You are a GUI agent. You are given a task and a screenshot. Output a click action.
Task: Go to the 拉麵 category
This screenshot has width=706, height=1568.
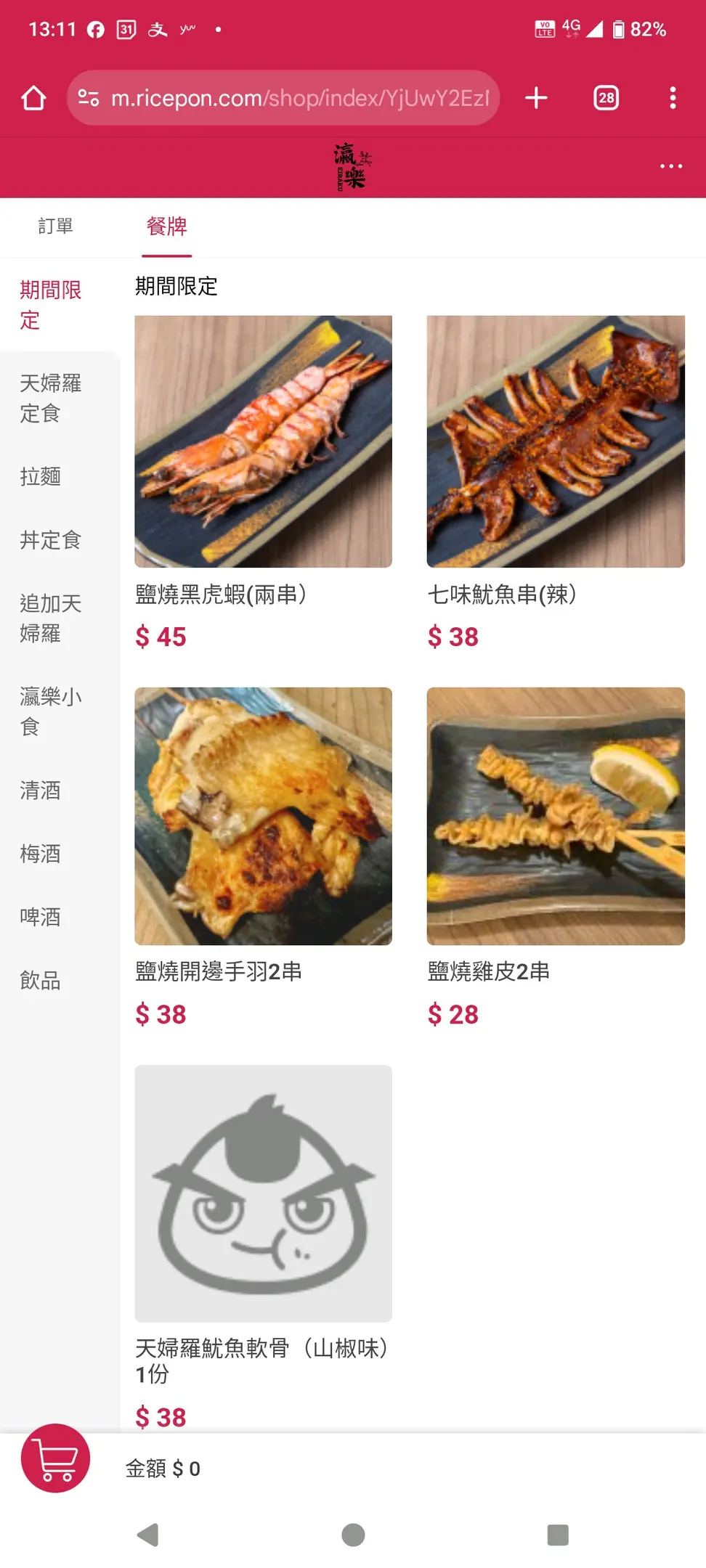(41, 477)
